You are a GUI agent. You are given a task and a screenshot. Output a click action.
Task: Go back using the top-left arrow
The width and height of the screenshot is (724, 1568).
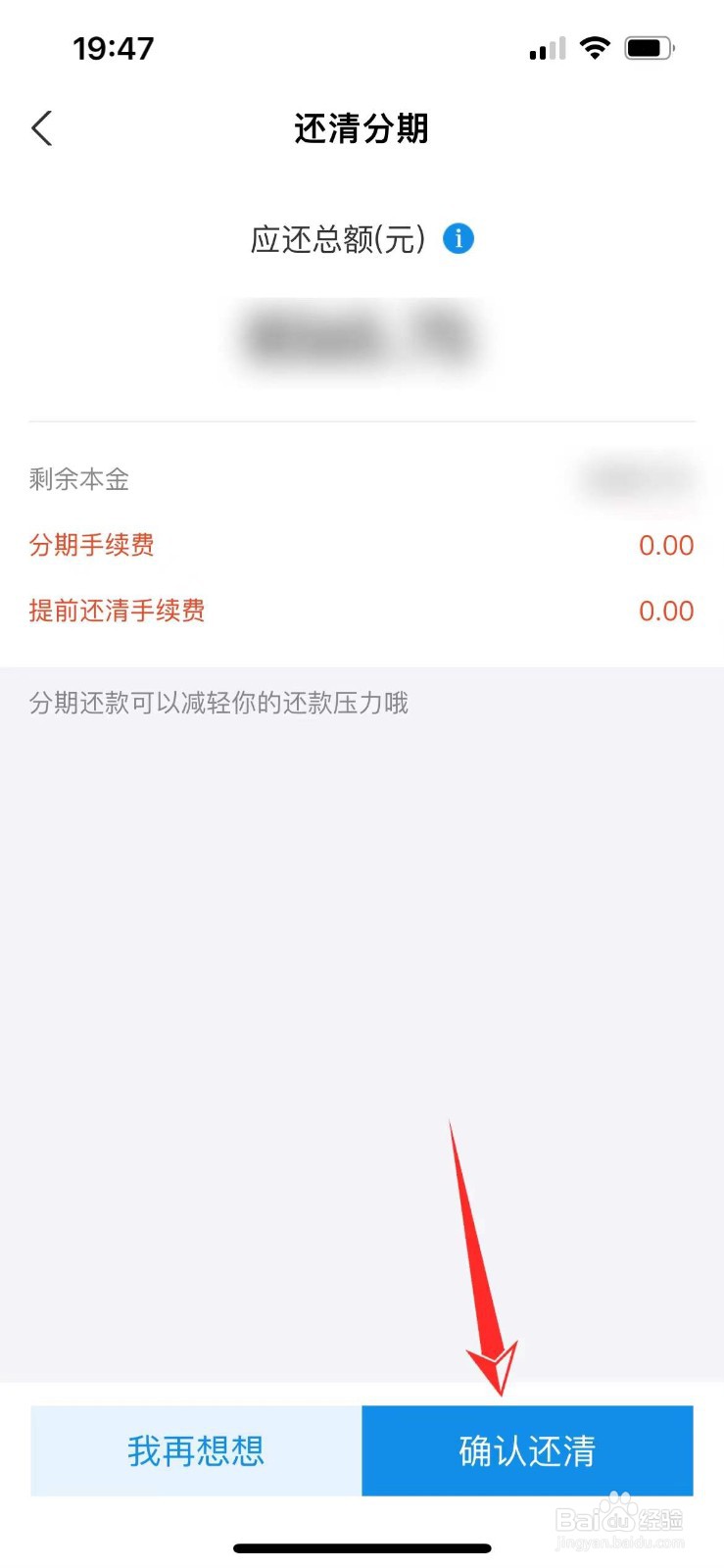[x=41, y=128]
